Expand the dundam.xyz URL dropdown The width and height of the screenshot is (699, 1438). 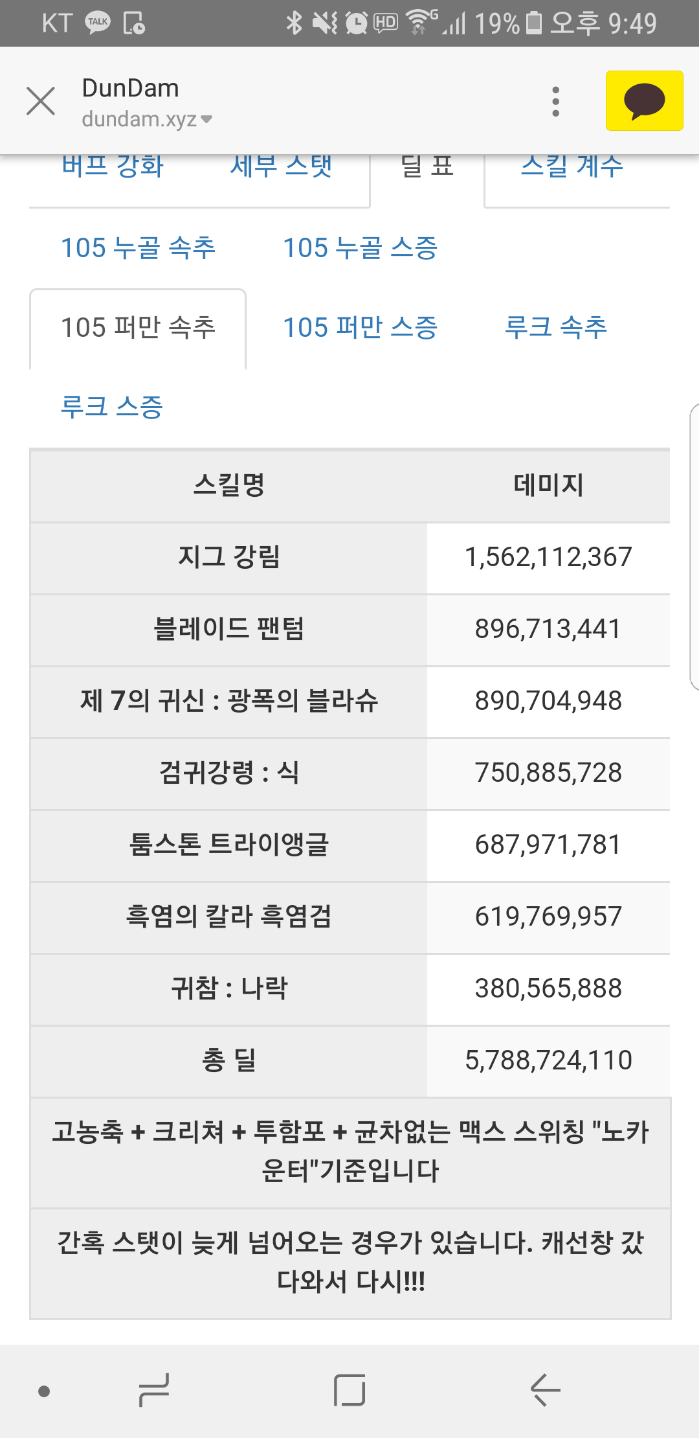point(206,120)
